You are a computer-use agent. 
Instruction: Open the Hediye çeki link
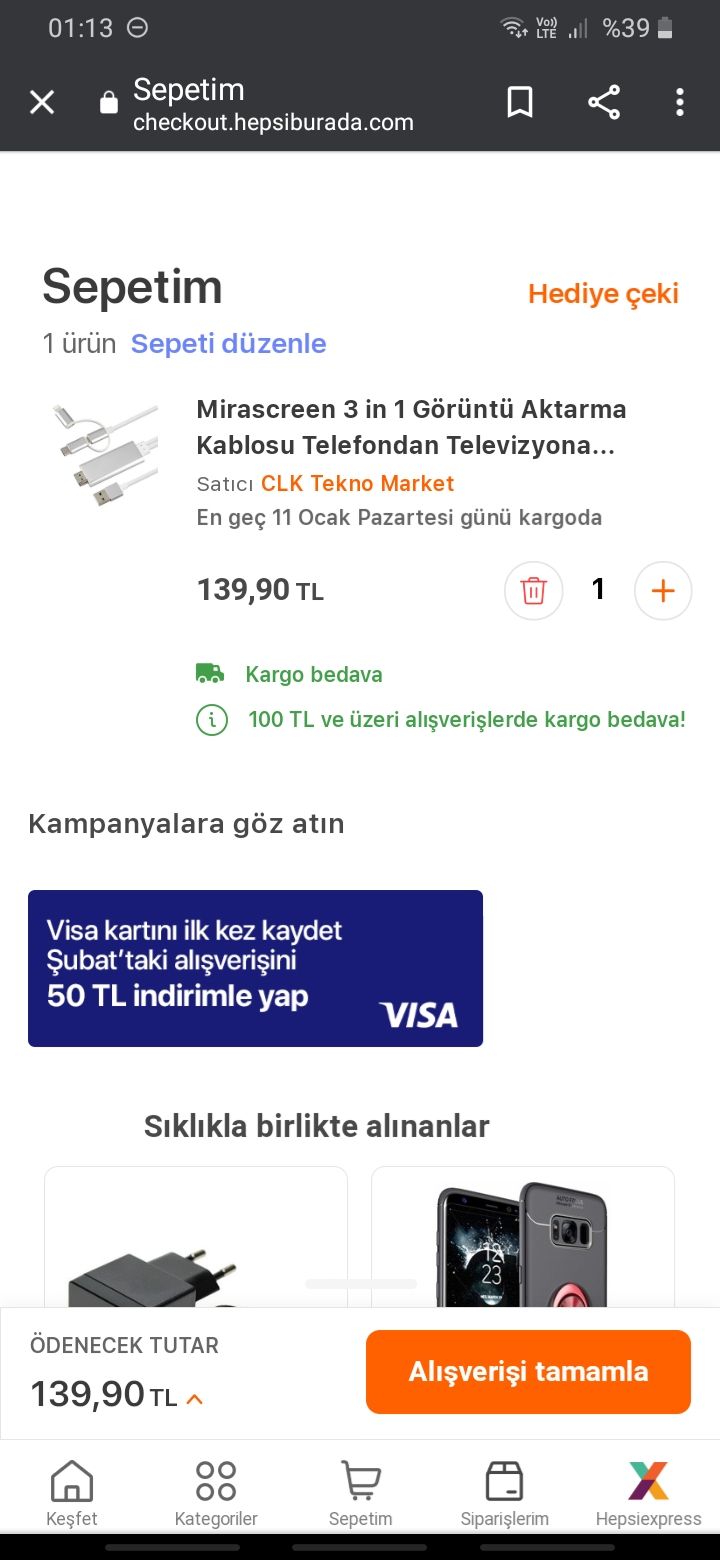(603, 294)
